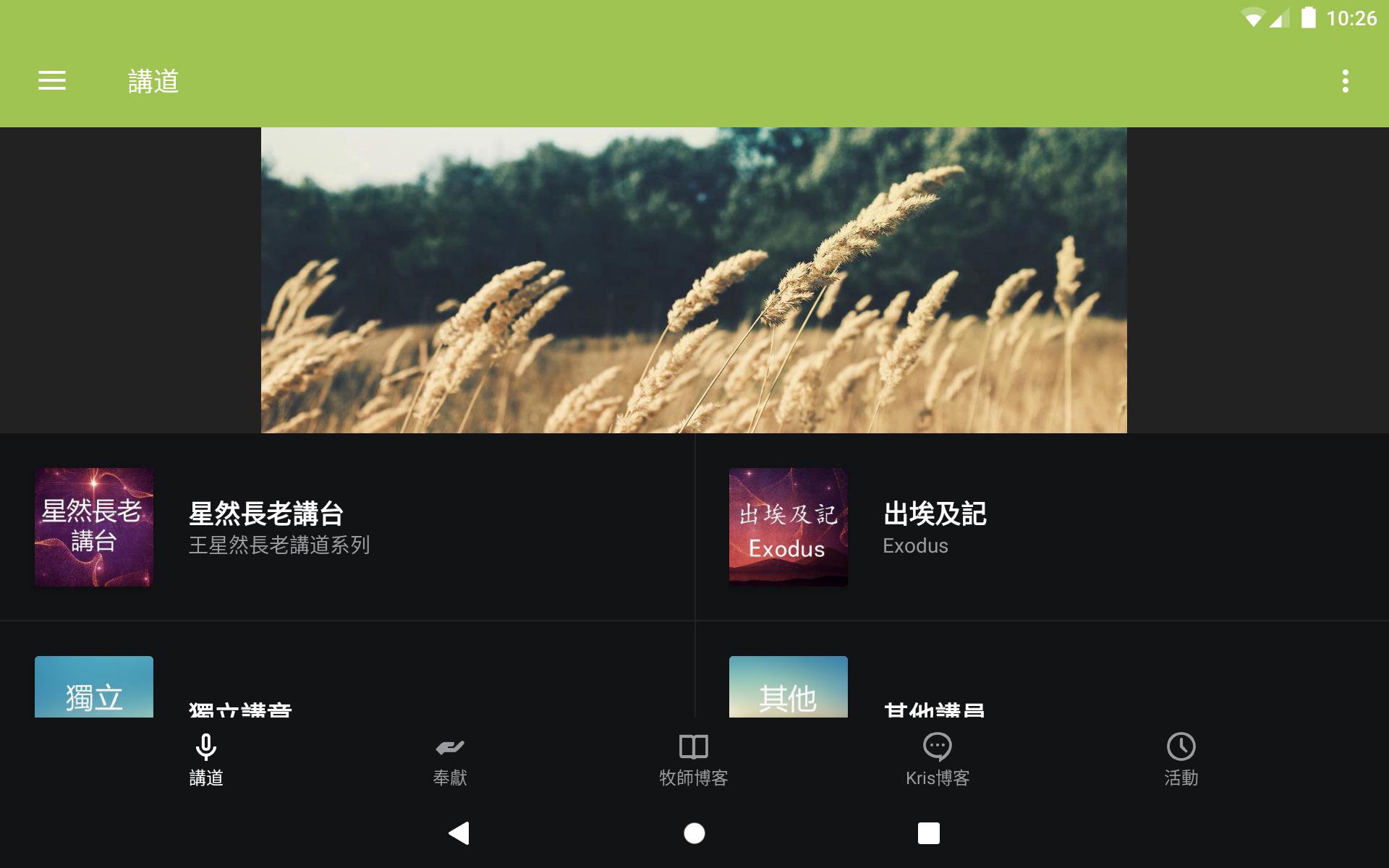Switch to the Kris博客 tab
The height and width of the screenshot is (868, 1389).
click(938, 759)
